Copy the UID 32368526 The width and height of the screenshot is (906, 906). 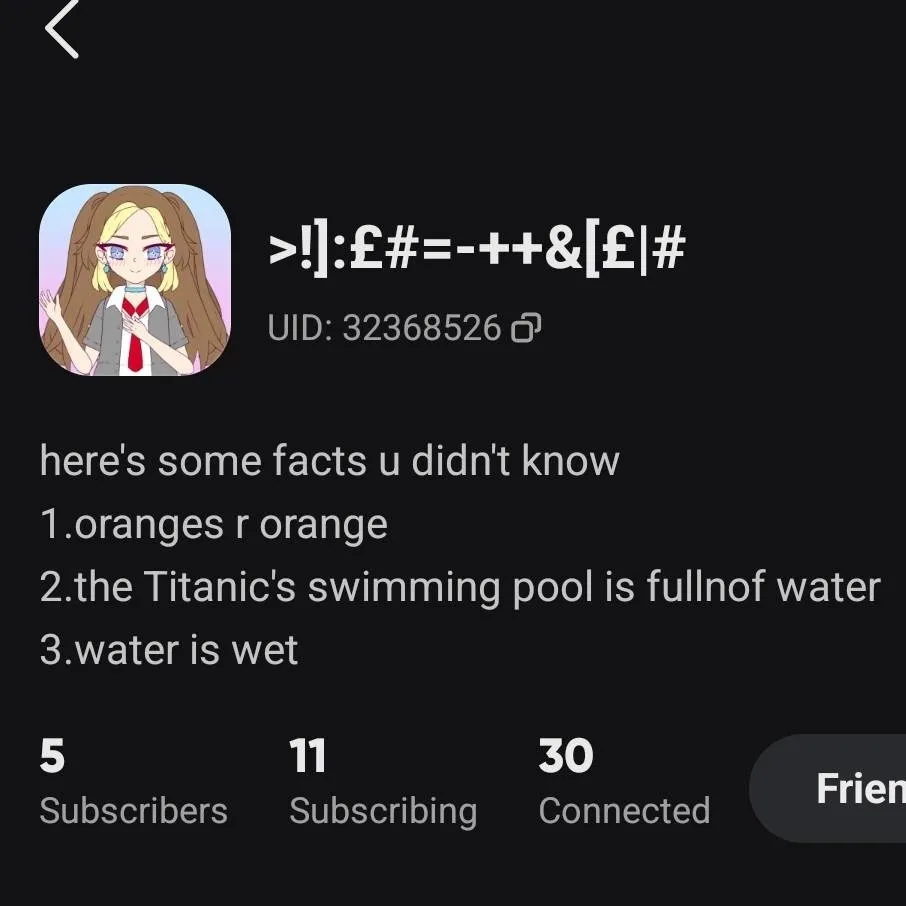click(x=527, y=327)
